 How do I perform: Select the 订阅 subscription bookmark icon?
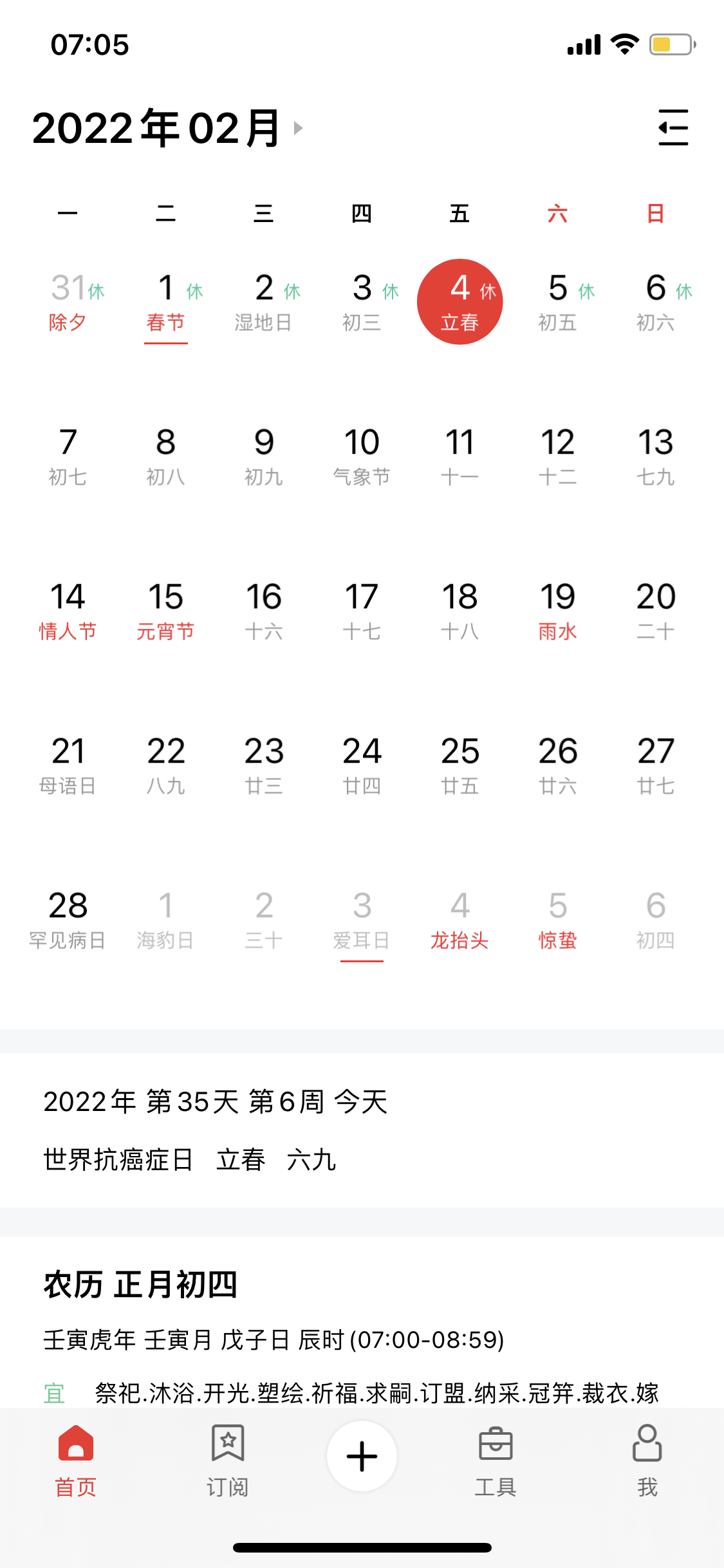tap(227, 1452)
